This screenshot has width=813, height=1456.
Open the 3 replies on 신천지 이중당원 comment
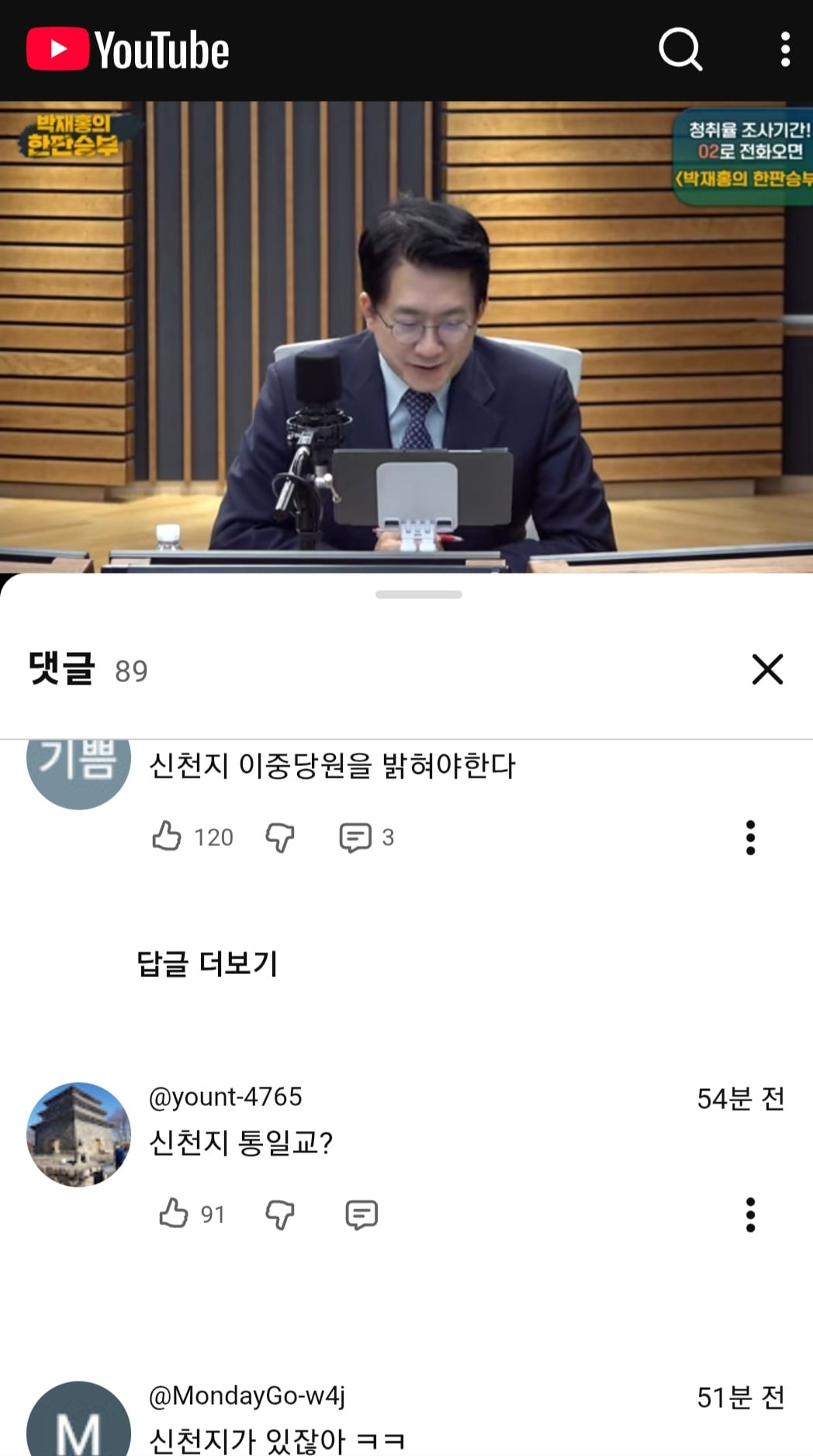tap(366, 837)
